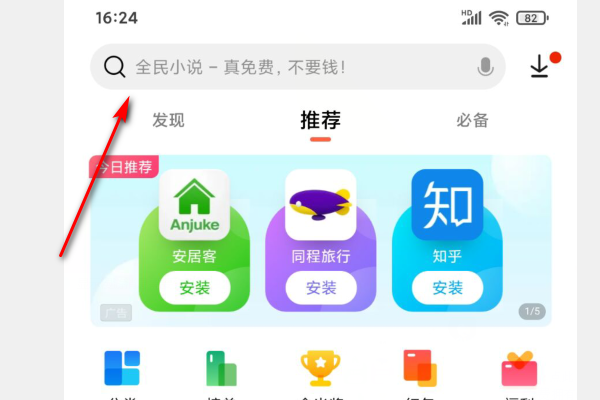Screen dimensions: 600x400
Task: Open the gold trophy awards shortcut
Action: click(320, 369)
